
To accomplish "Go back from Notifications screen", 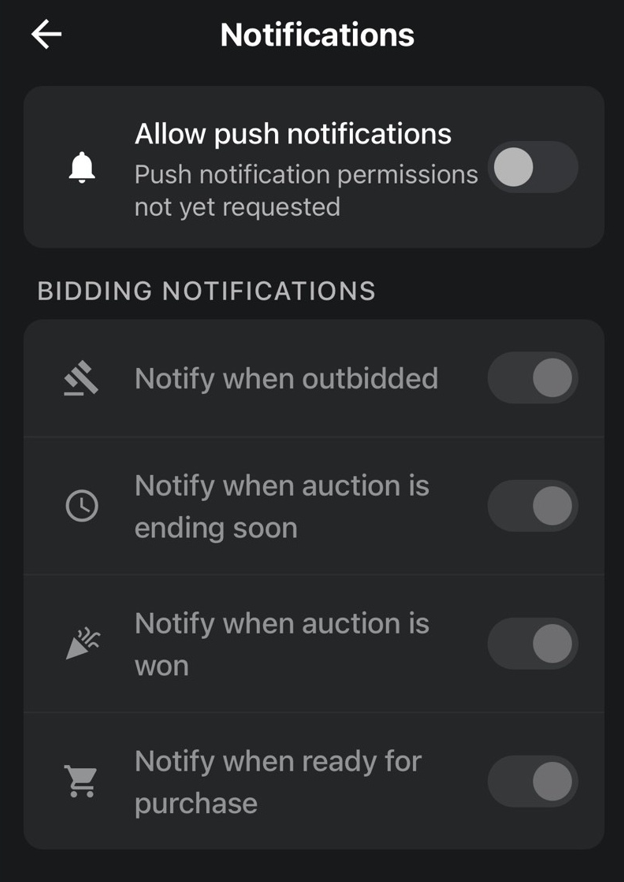I will pyautogui.click(x=46, y=35).
